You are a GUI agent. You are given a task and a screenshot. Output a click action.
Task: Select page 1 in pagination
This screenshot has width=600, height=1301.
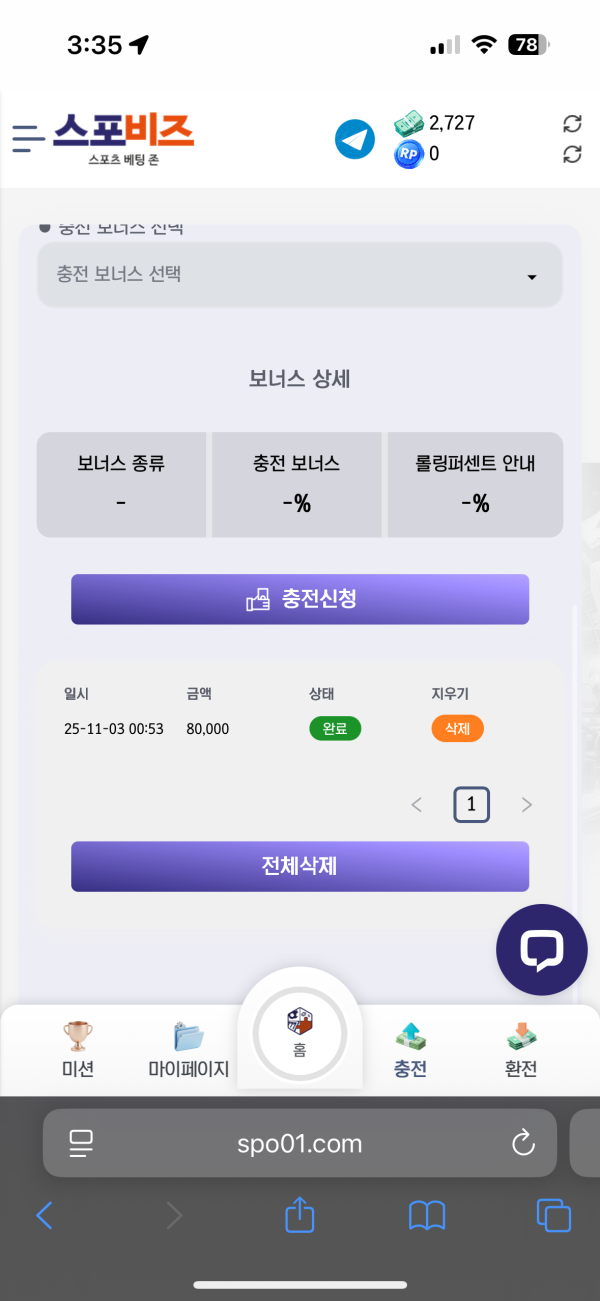pyautogui.click(x=471, y=805)
